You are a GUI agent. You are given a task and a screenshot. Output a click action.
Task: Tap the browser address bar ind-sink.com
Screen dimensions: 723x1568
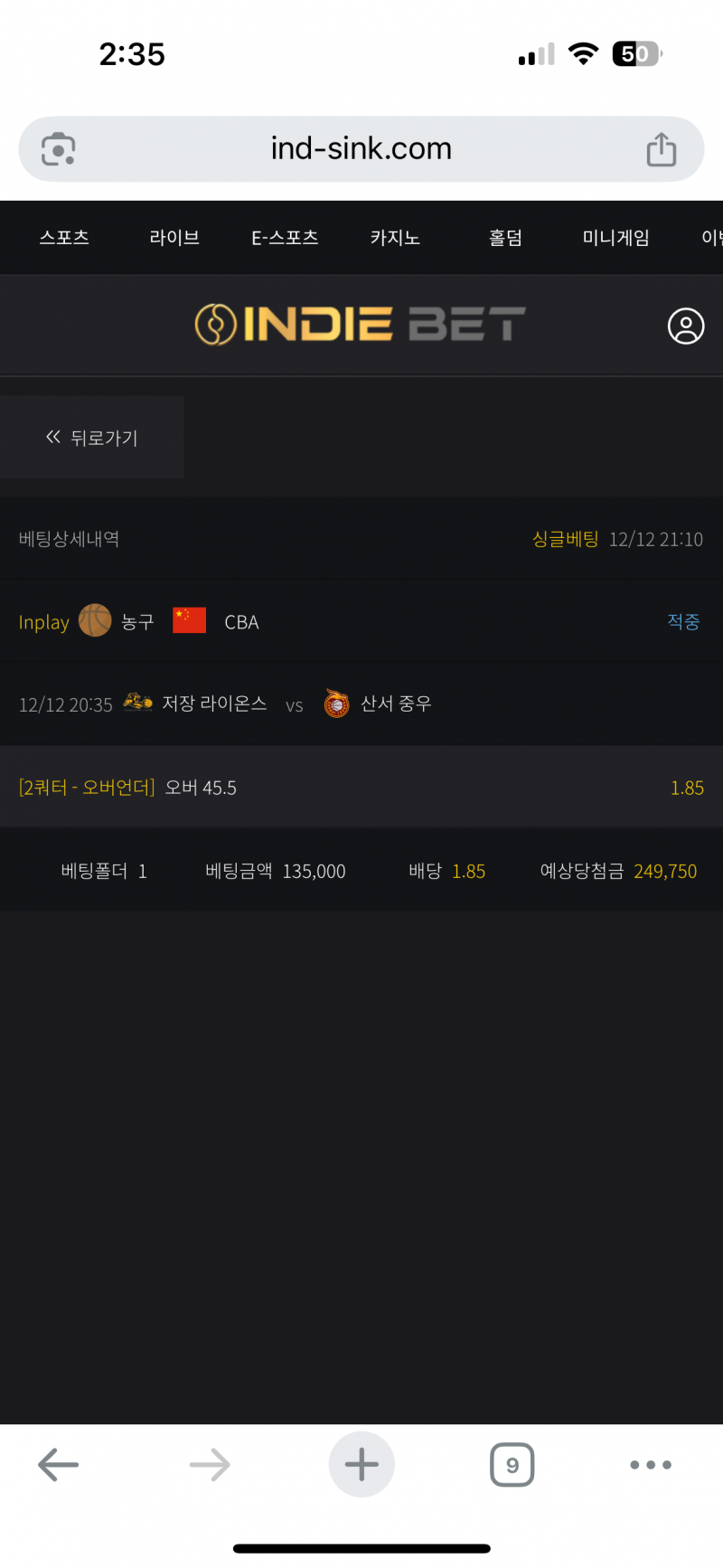(361, 149)
